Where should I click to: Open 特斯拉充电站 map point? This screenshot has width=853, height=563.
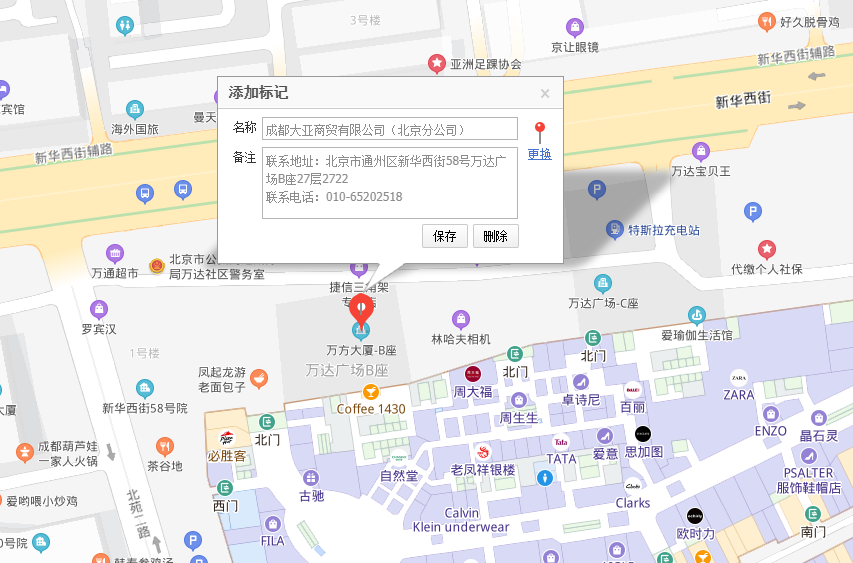615,229
